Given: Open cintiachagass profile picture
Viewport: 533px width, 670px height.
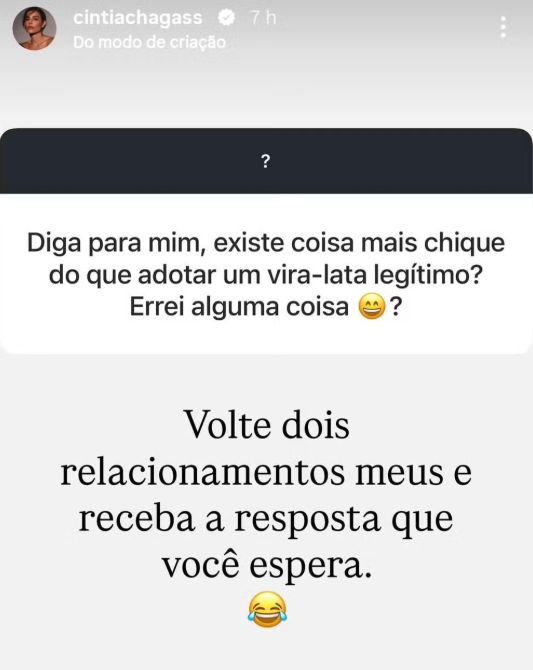Looking at the screenshot, I should pos(34,28).
